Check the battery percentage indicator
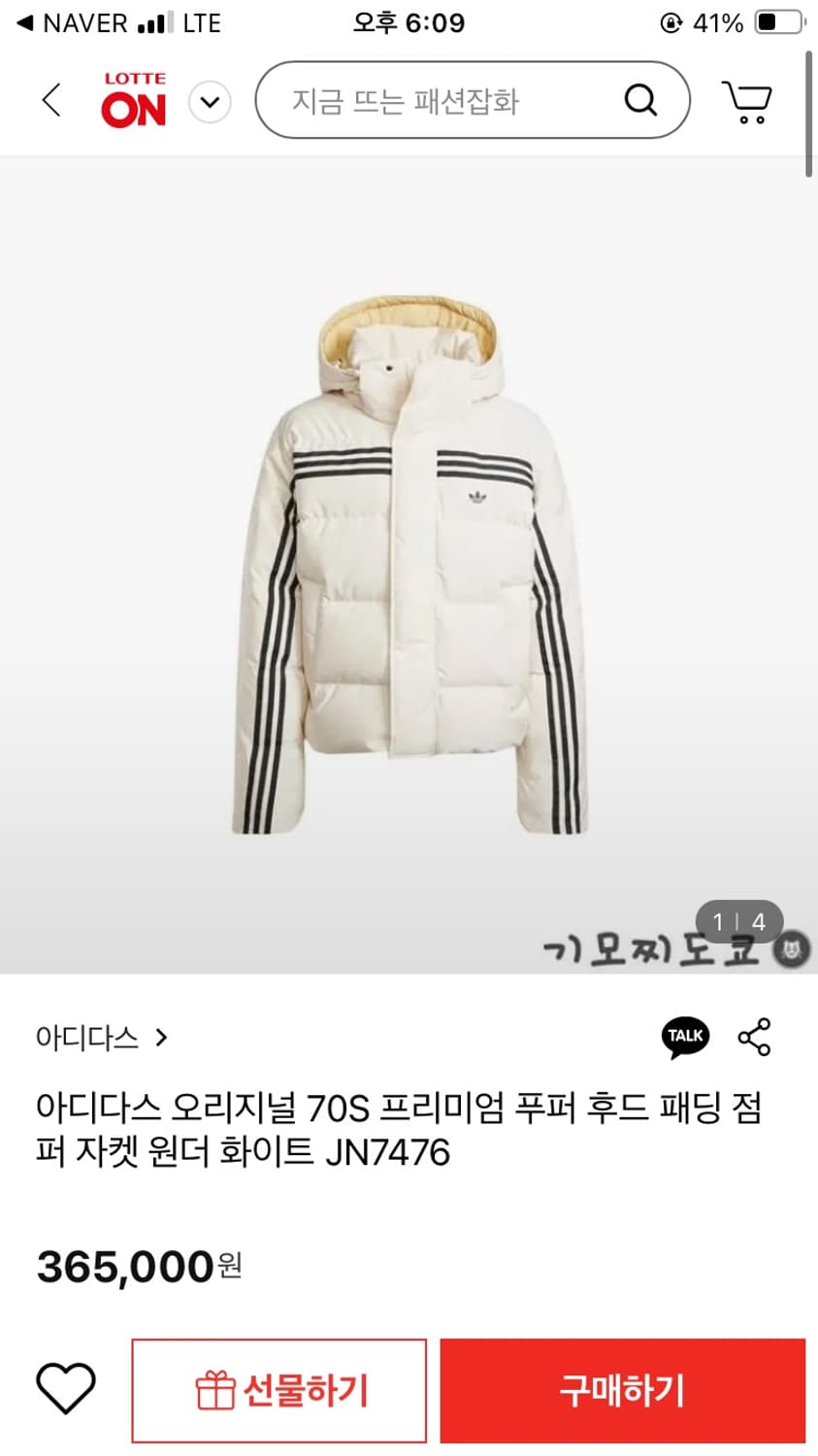 (x=717, y=20)
